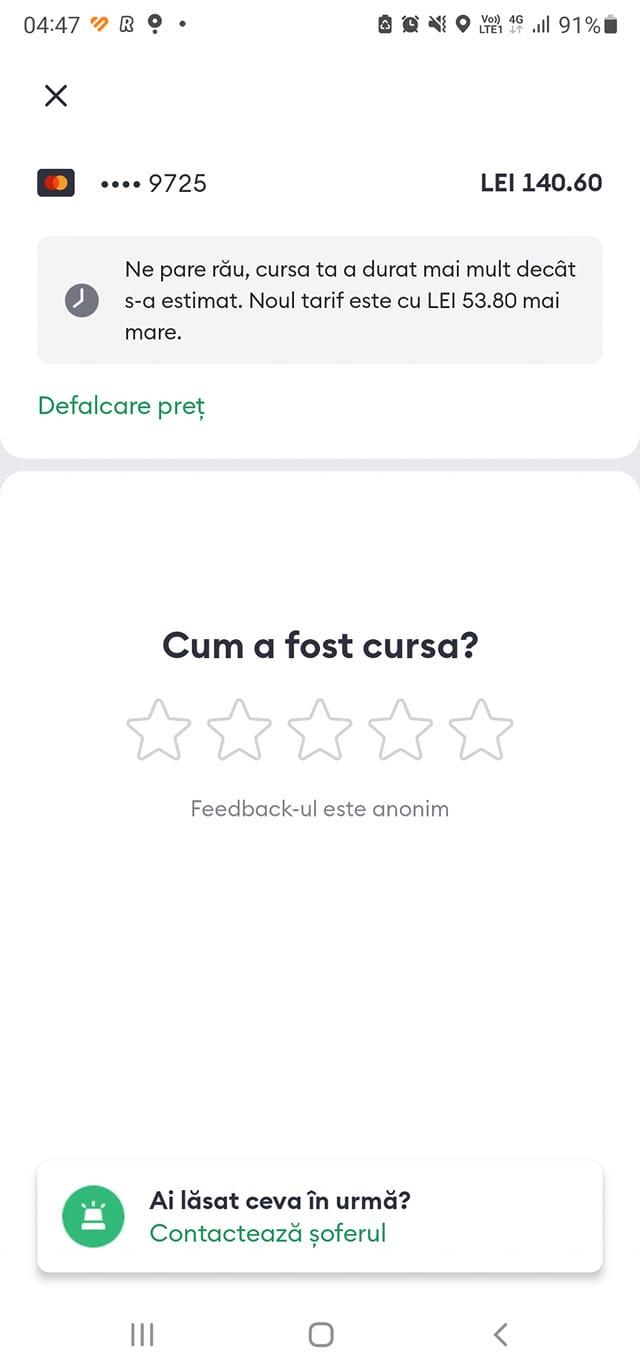640x1372 pixels.
Task: Rate the ride two stars
Action: (x=239, y=730)
